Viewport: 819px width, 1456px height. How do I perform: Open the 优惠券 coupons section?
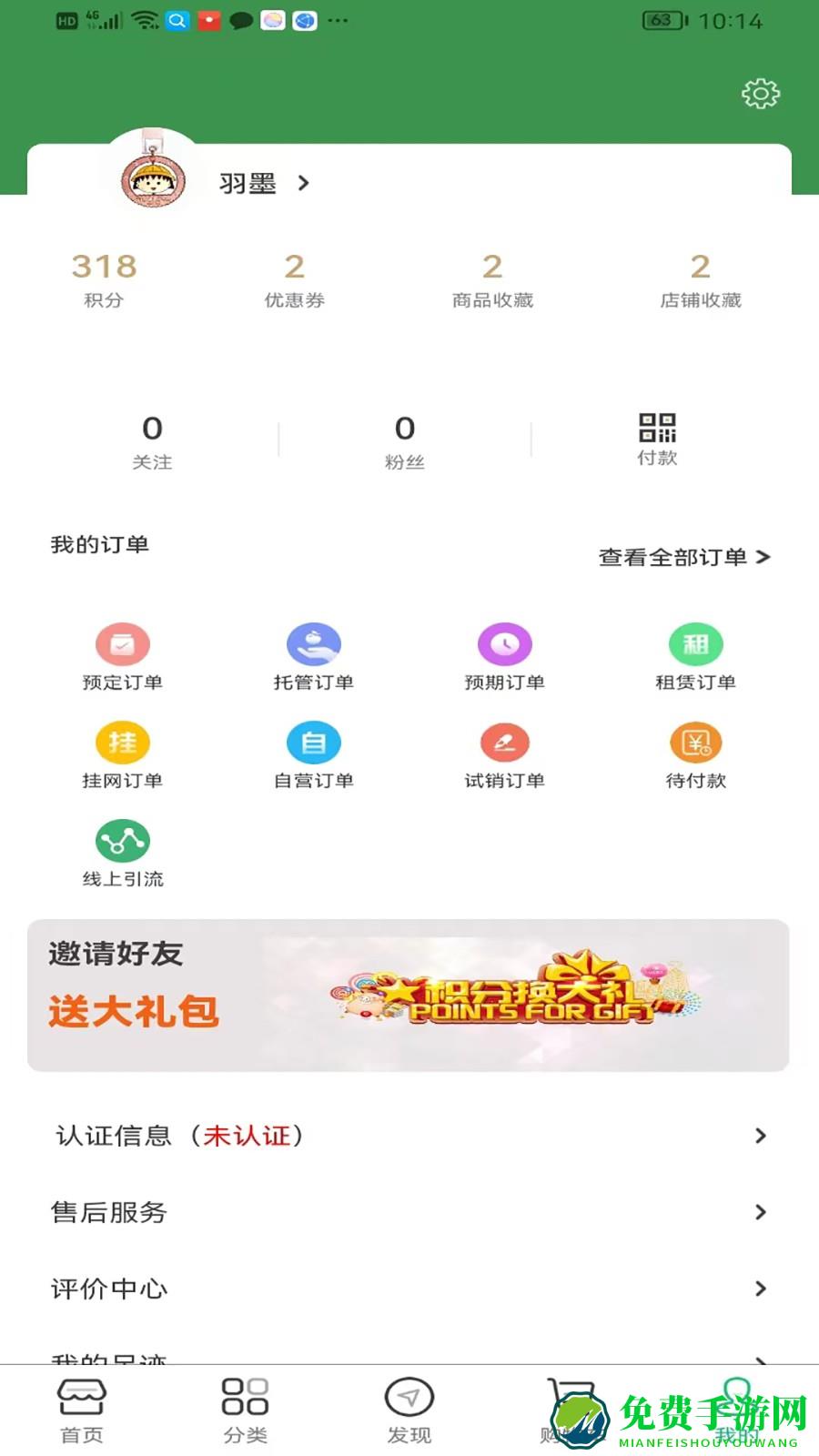pyautogui.click(x=294, y=278)
